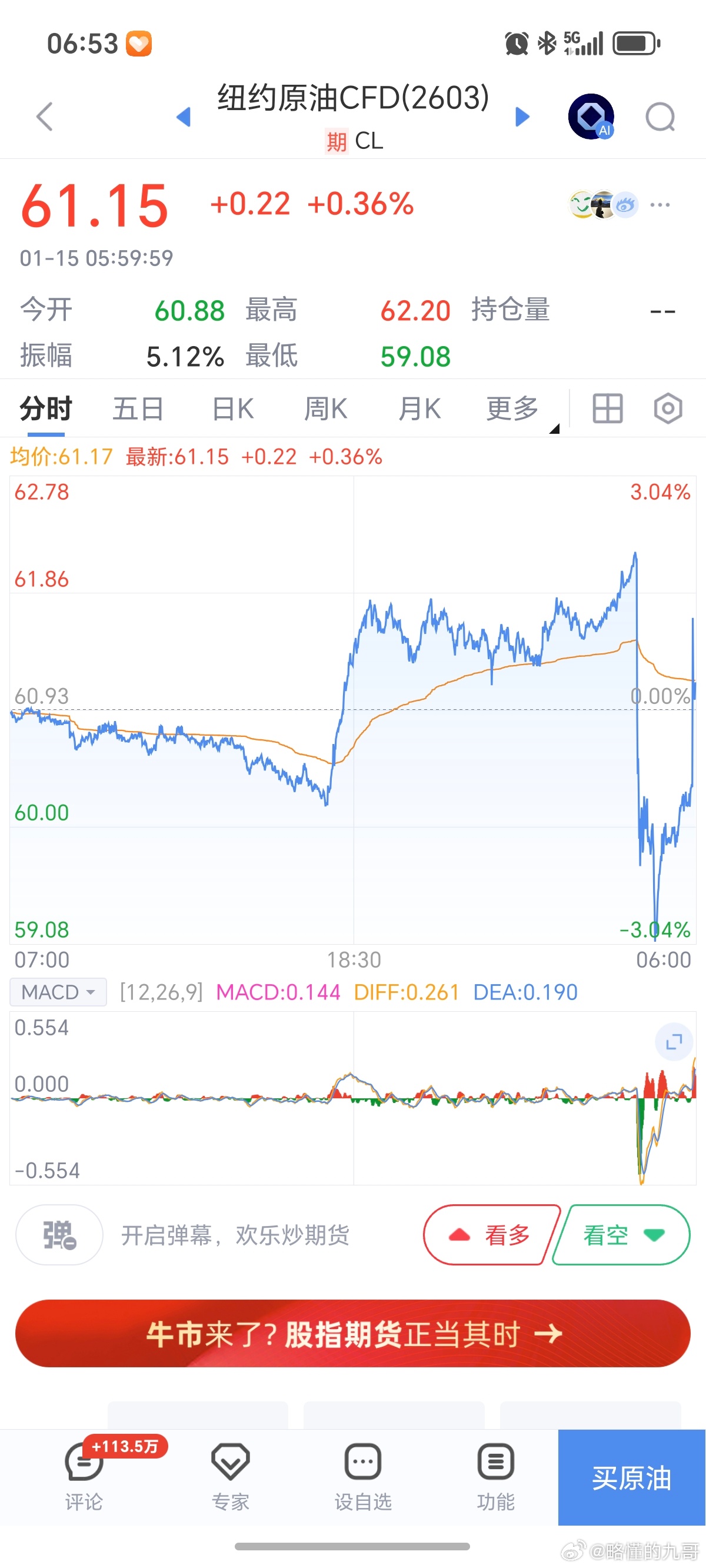The image size is (706, 1568).
Task: Open the three-dot more options menu
Action: 660,205
